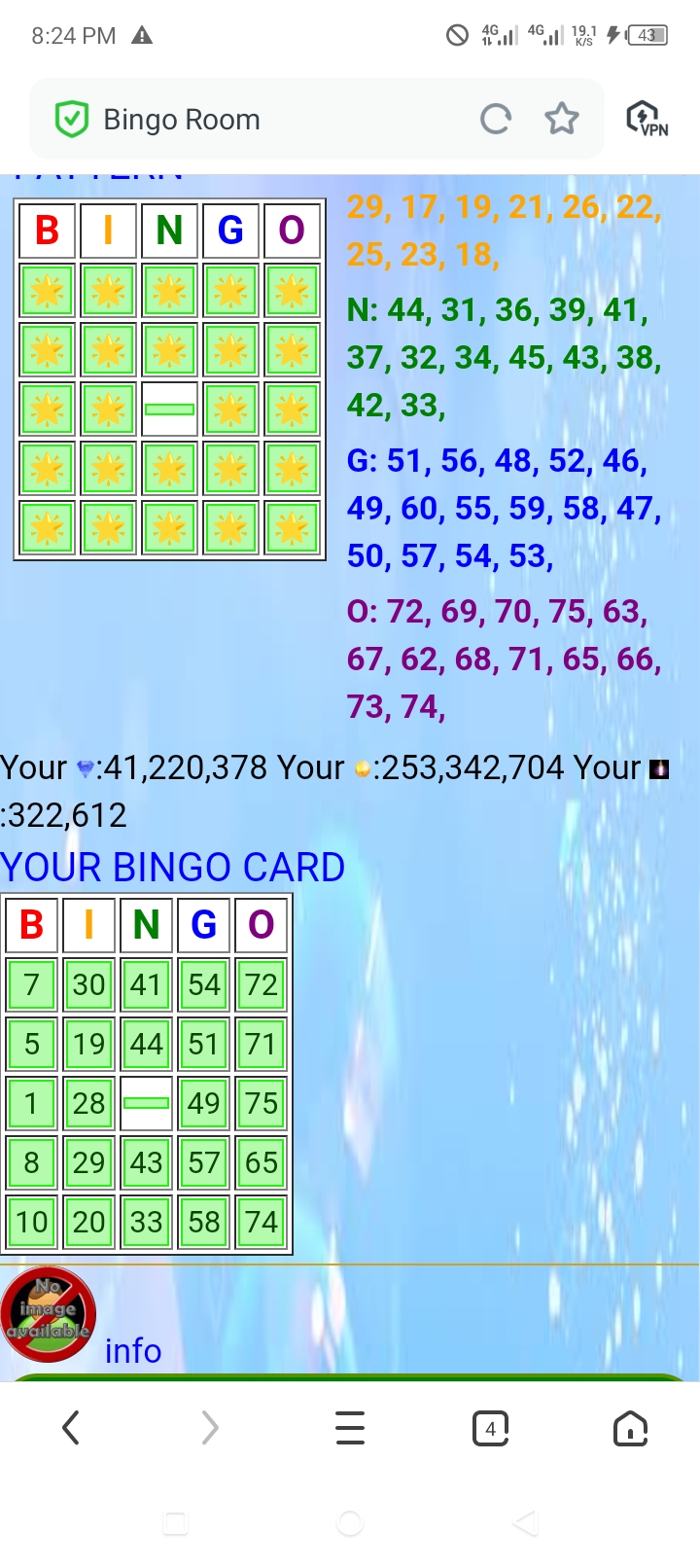Bookmark this page with the star

coord(561,120)
